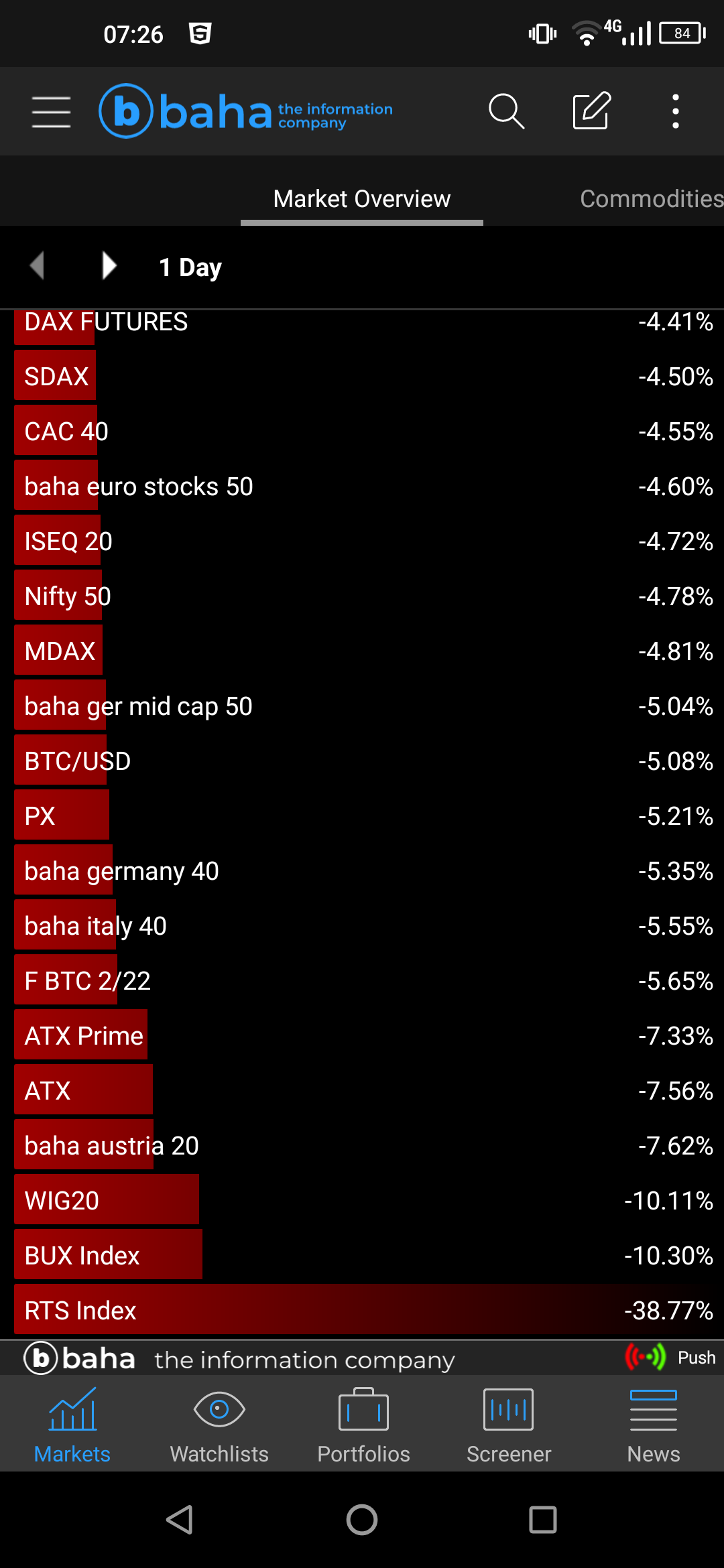Open the three-dot overflow menu
The image size is (724, 1568).
click(x=676, y=111)
